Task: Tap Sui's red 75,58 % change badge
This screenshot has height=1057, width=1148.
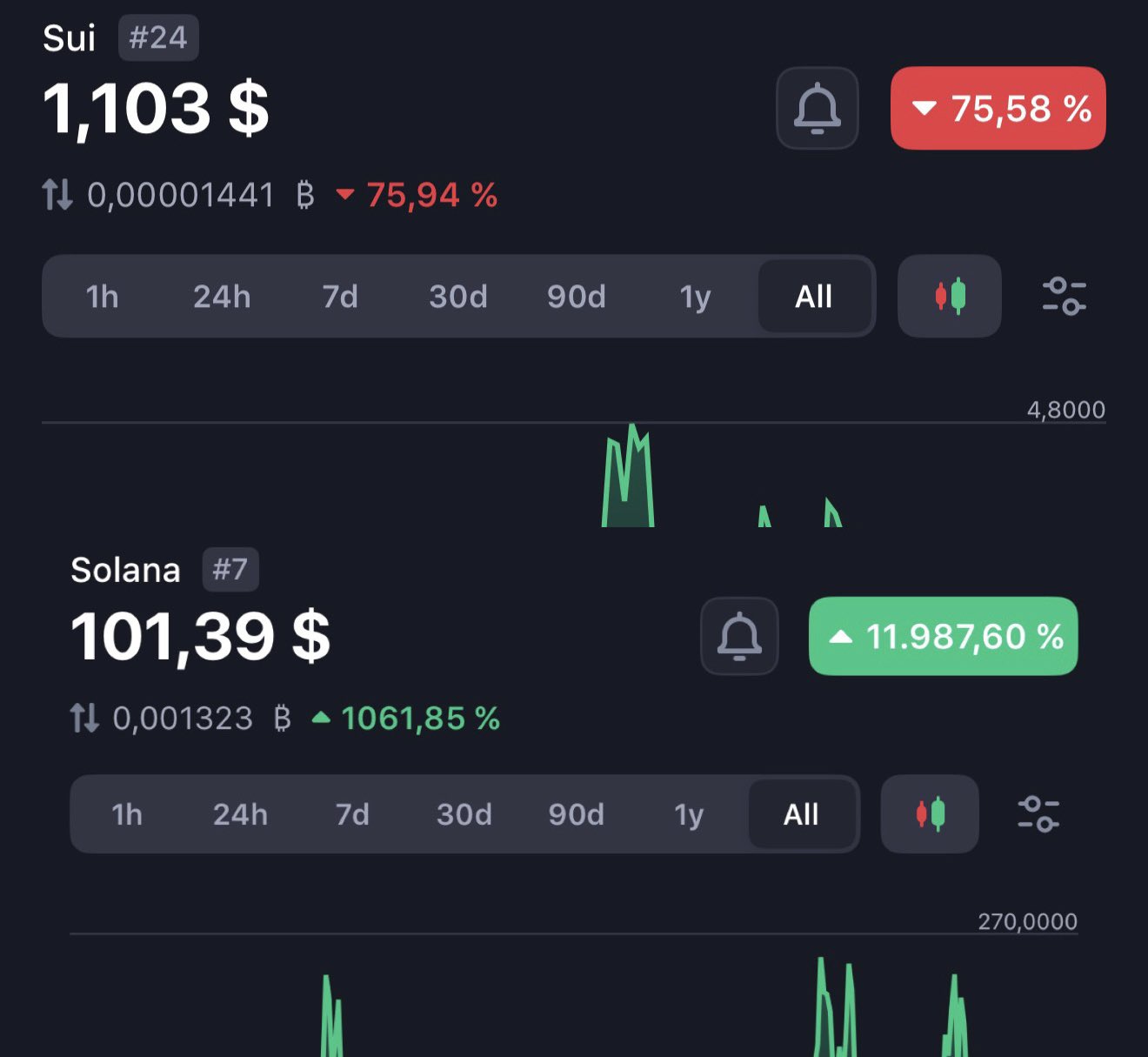Action: (998, 109)
